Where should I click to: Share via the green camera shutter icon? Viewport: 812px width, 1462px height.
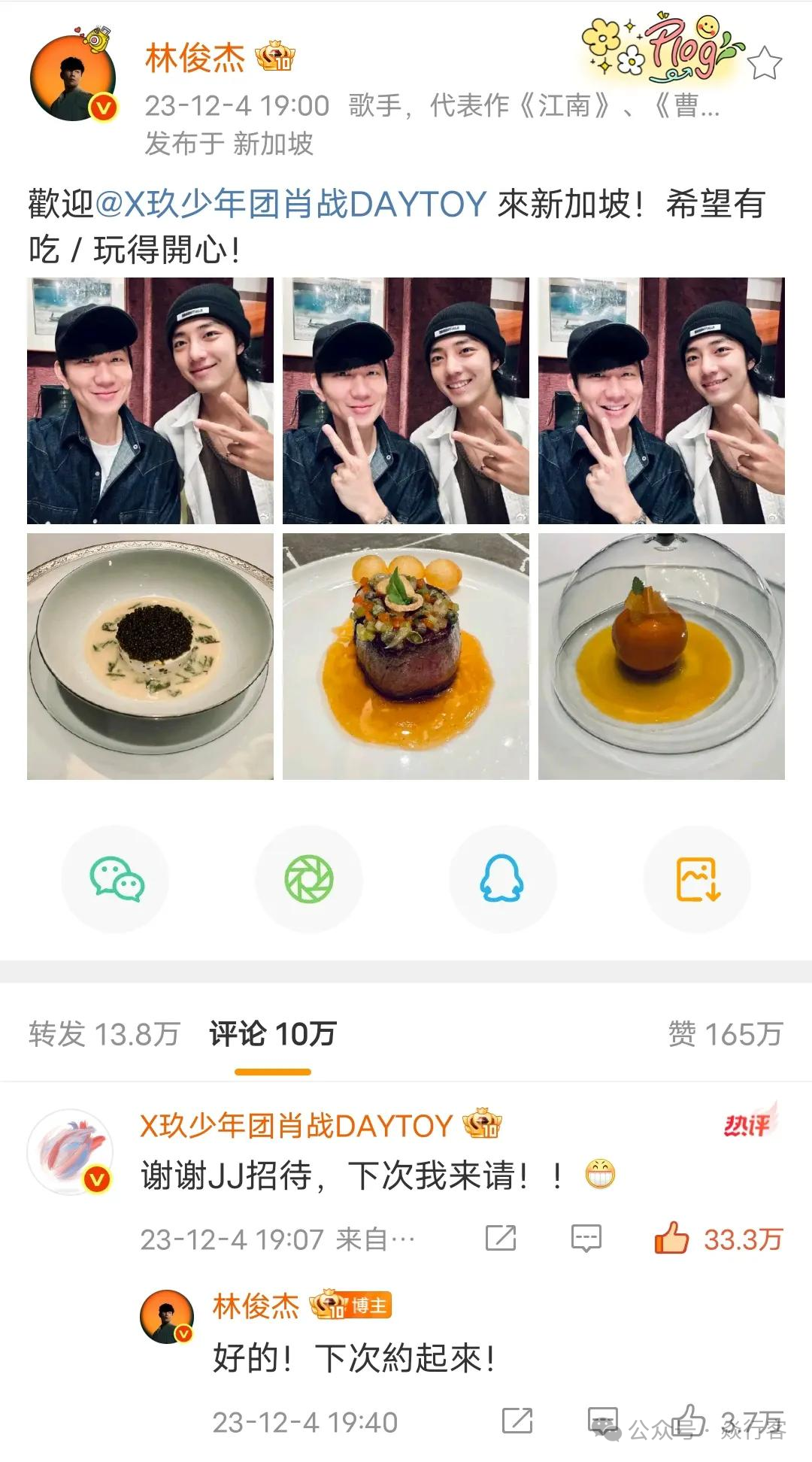309,879
